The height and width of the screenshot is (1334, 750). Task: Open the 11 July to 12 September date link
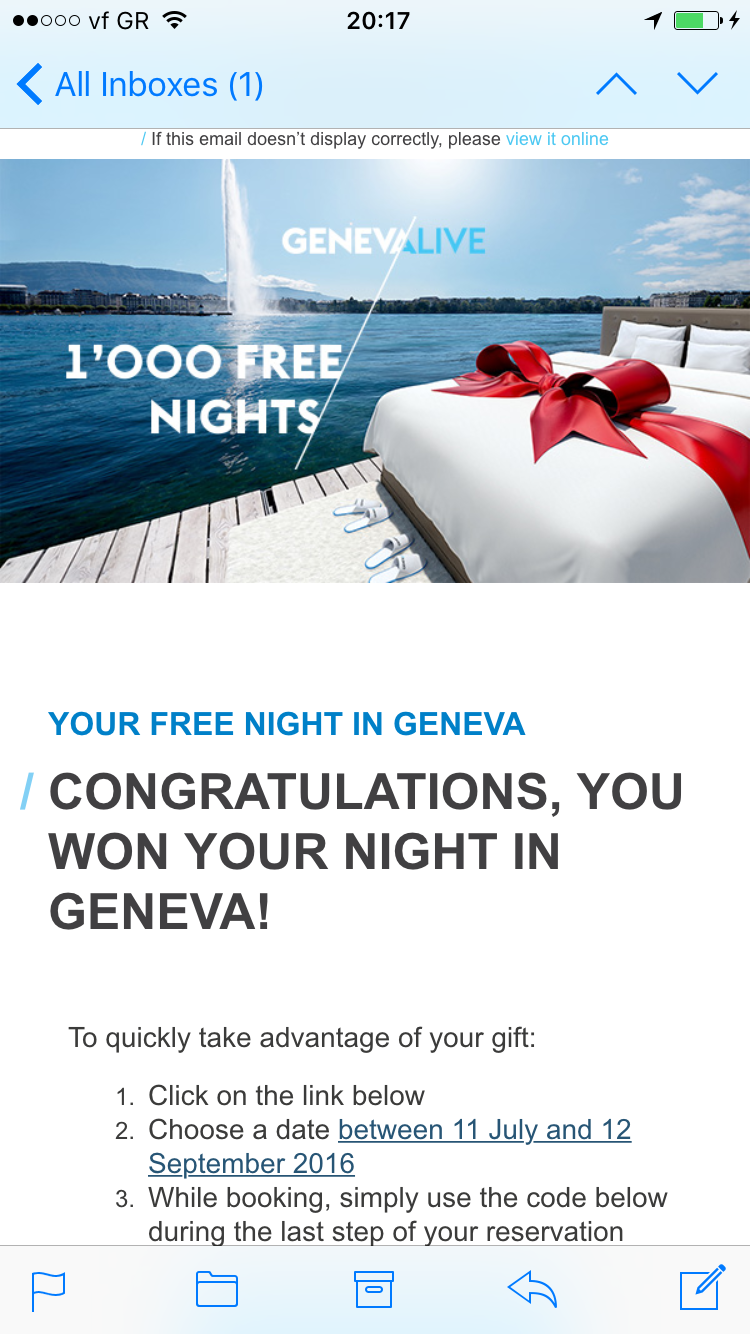(x=484, y=1130)
